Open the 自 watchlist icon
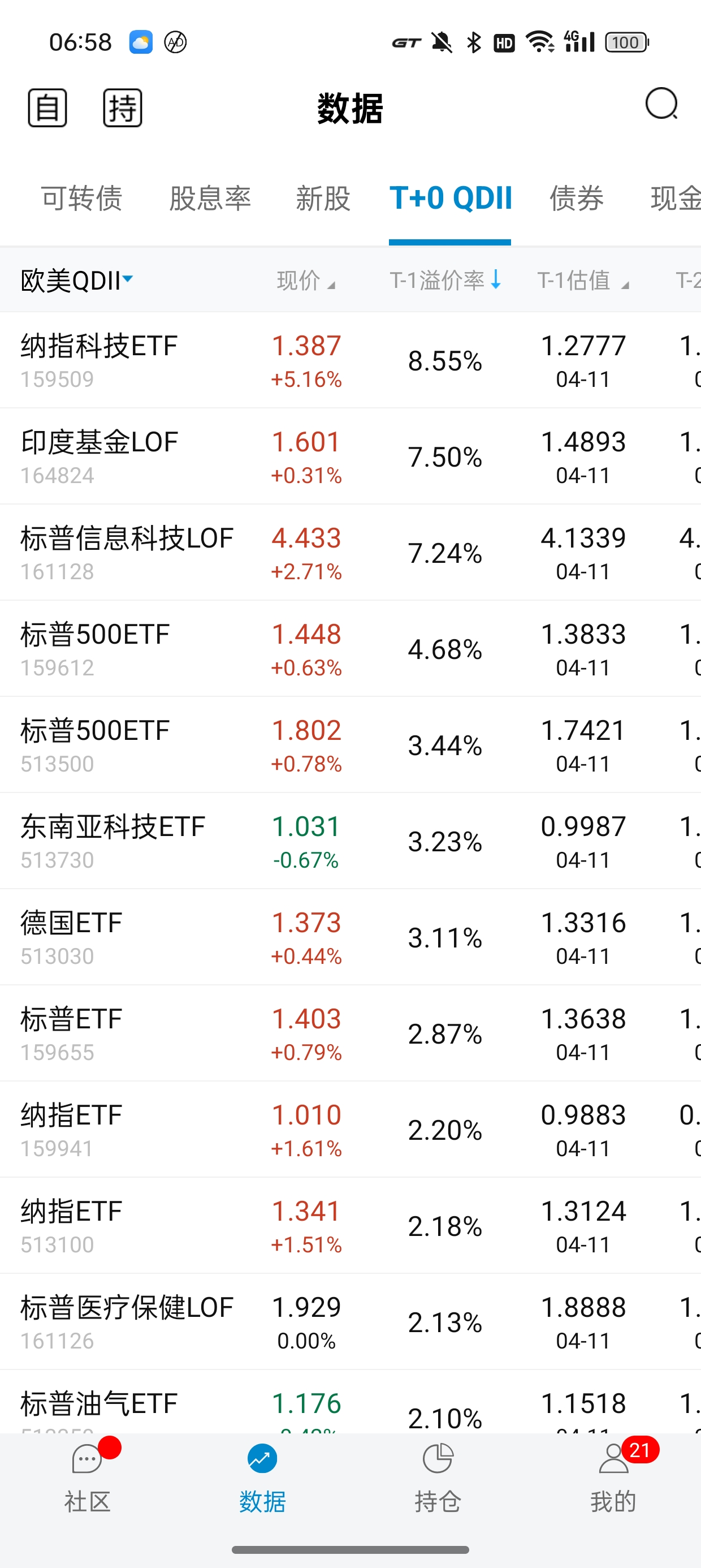Viewport: 701px width, 1568px height. [x=47, y=109]
